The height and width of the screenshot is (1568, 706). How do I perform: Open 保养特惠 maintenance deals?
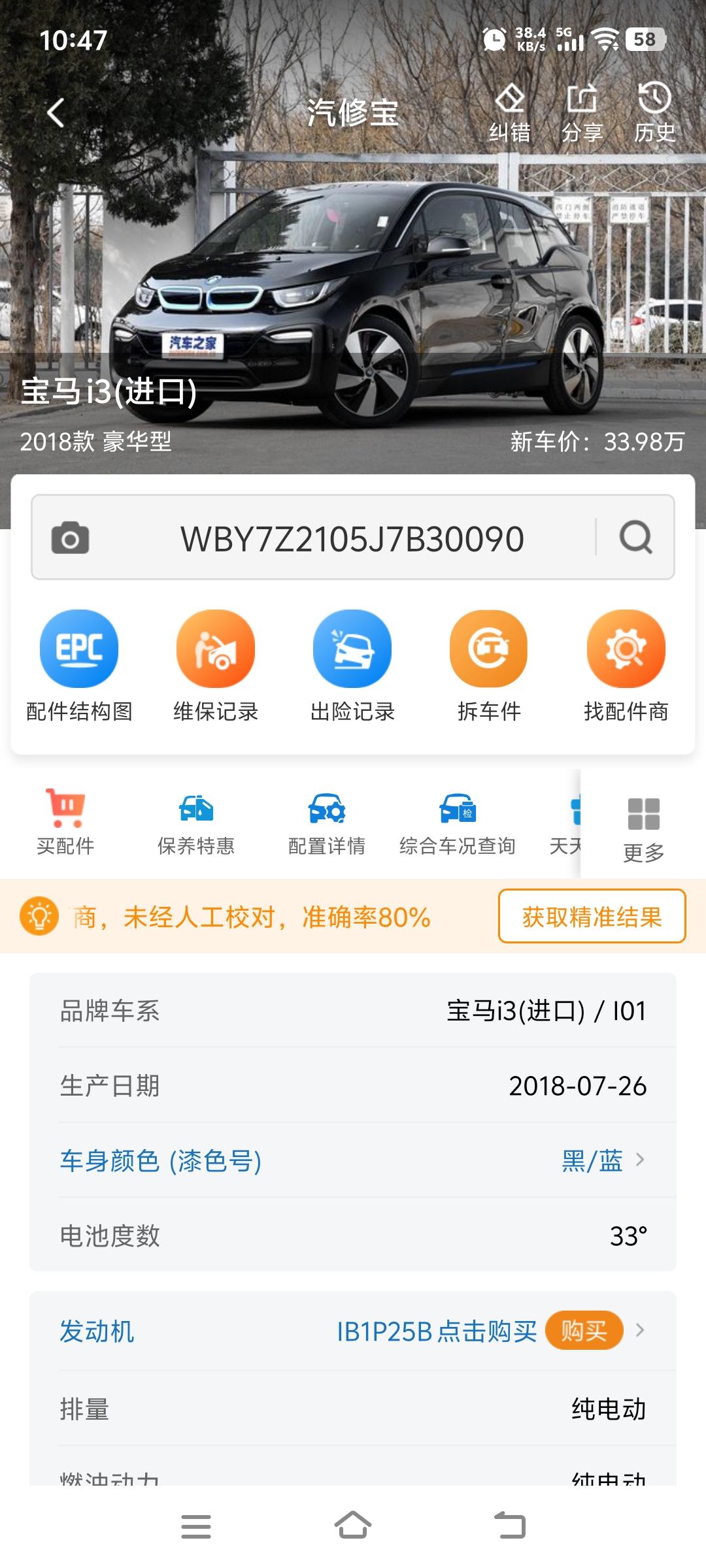pyautogui.click(x=196, y=823)
